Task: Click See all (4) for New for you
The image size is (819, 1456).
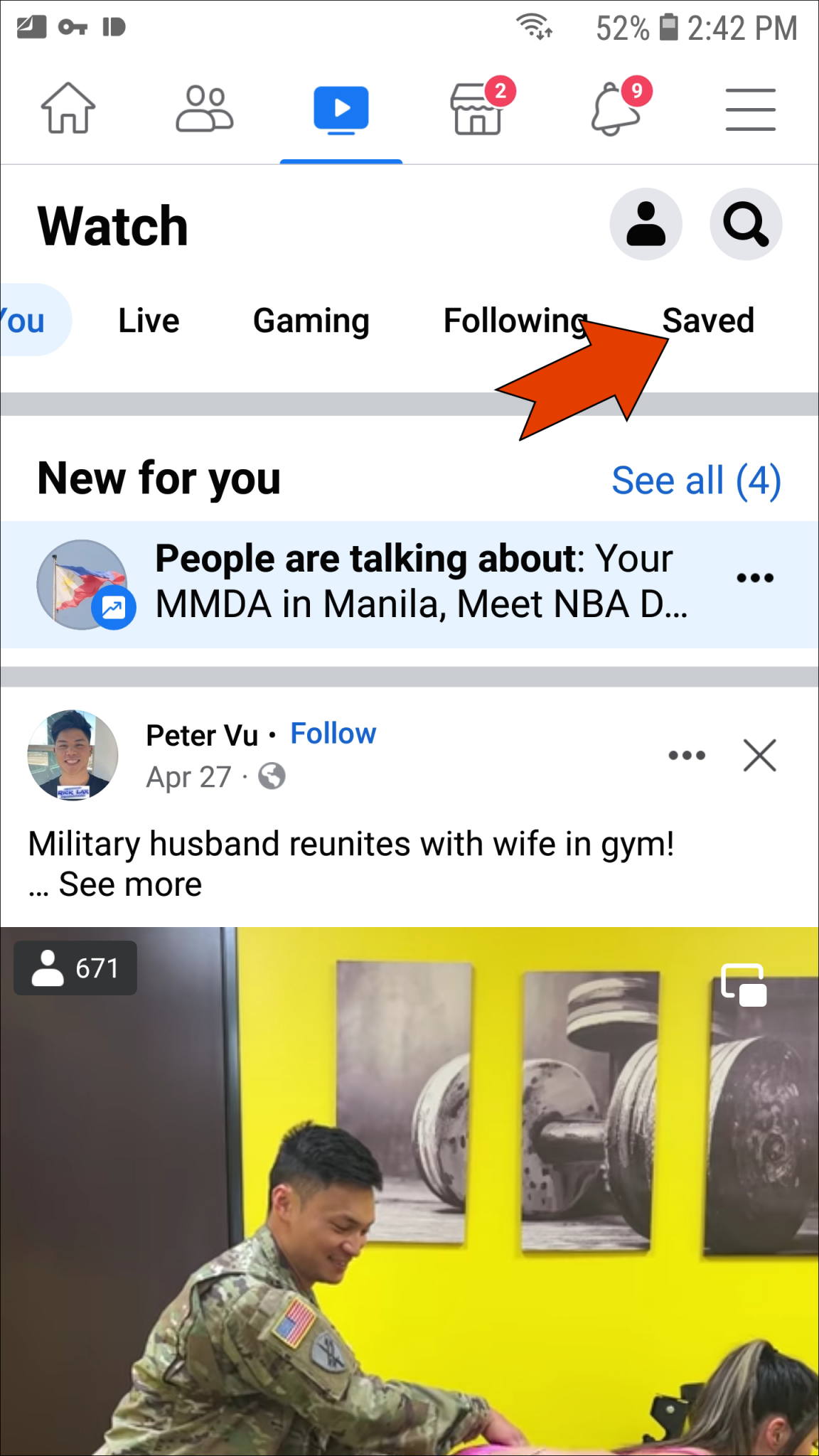Action: pyautogui.click(x=697, y=480)
